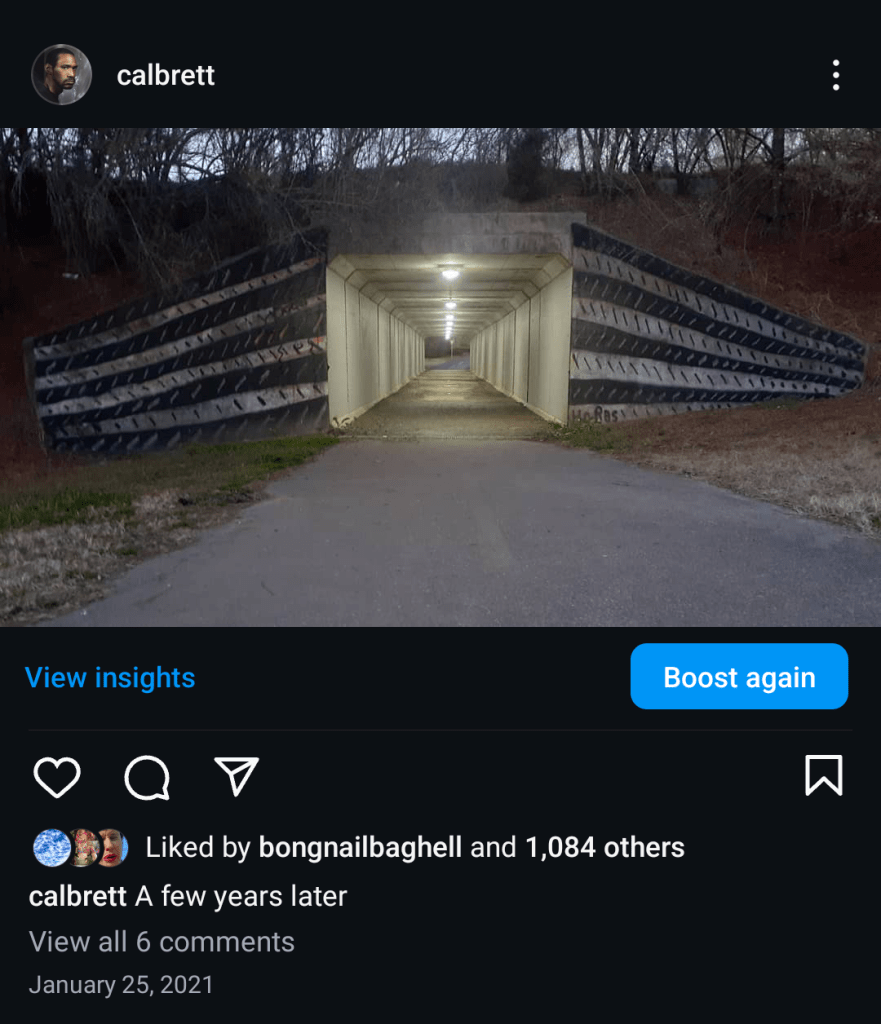See the 1,084 others who liked
This screenshot has height=1024, width=881.
pyautogui.click(x=605, y=848)
